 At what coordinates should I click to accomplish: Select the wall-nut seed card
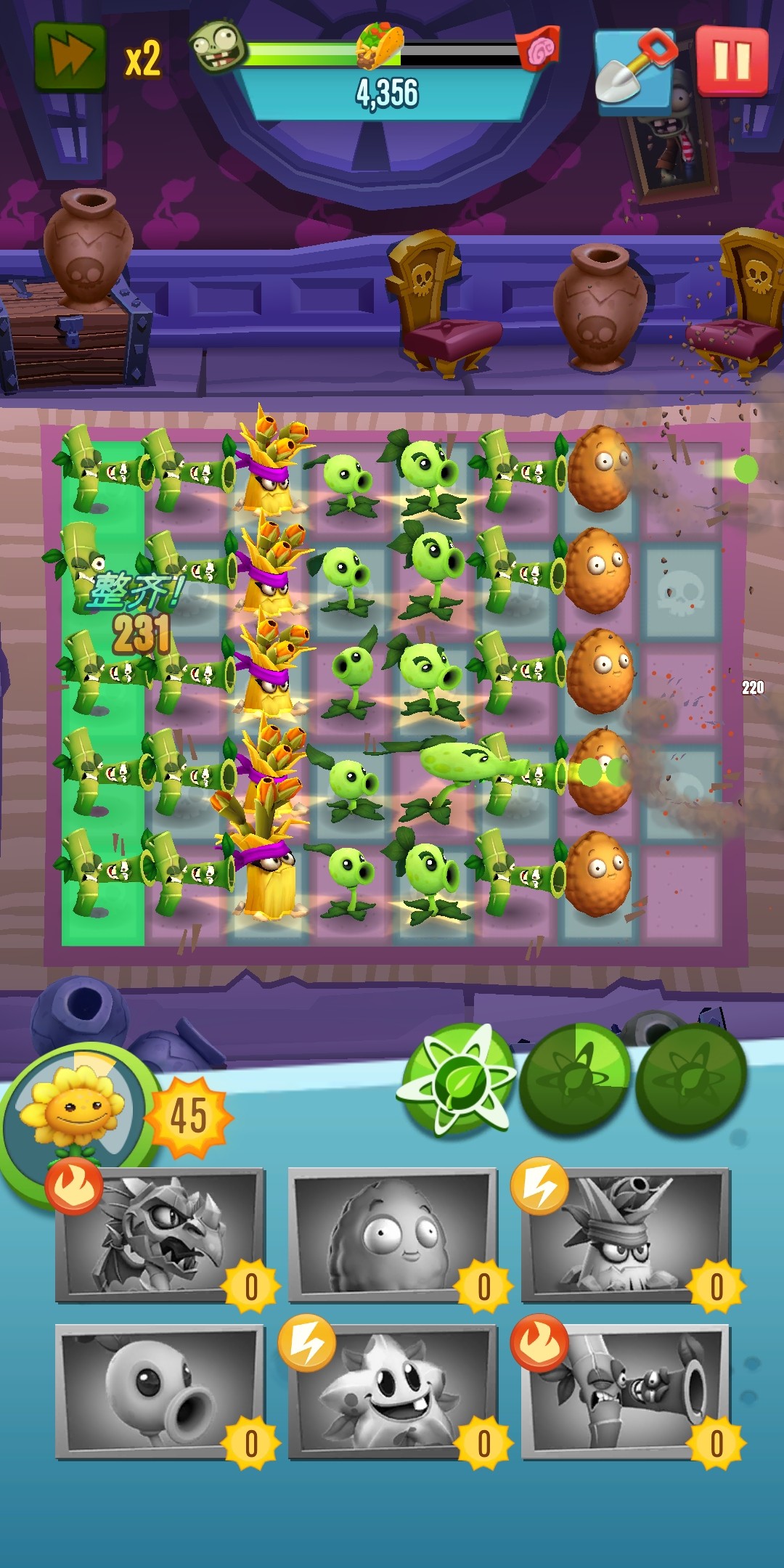click(x=393, y=1236)
